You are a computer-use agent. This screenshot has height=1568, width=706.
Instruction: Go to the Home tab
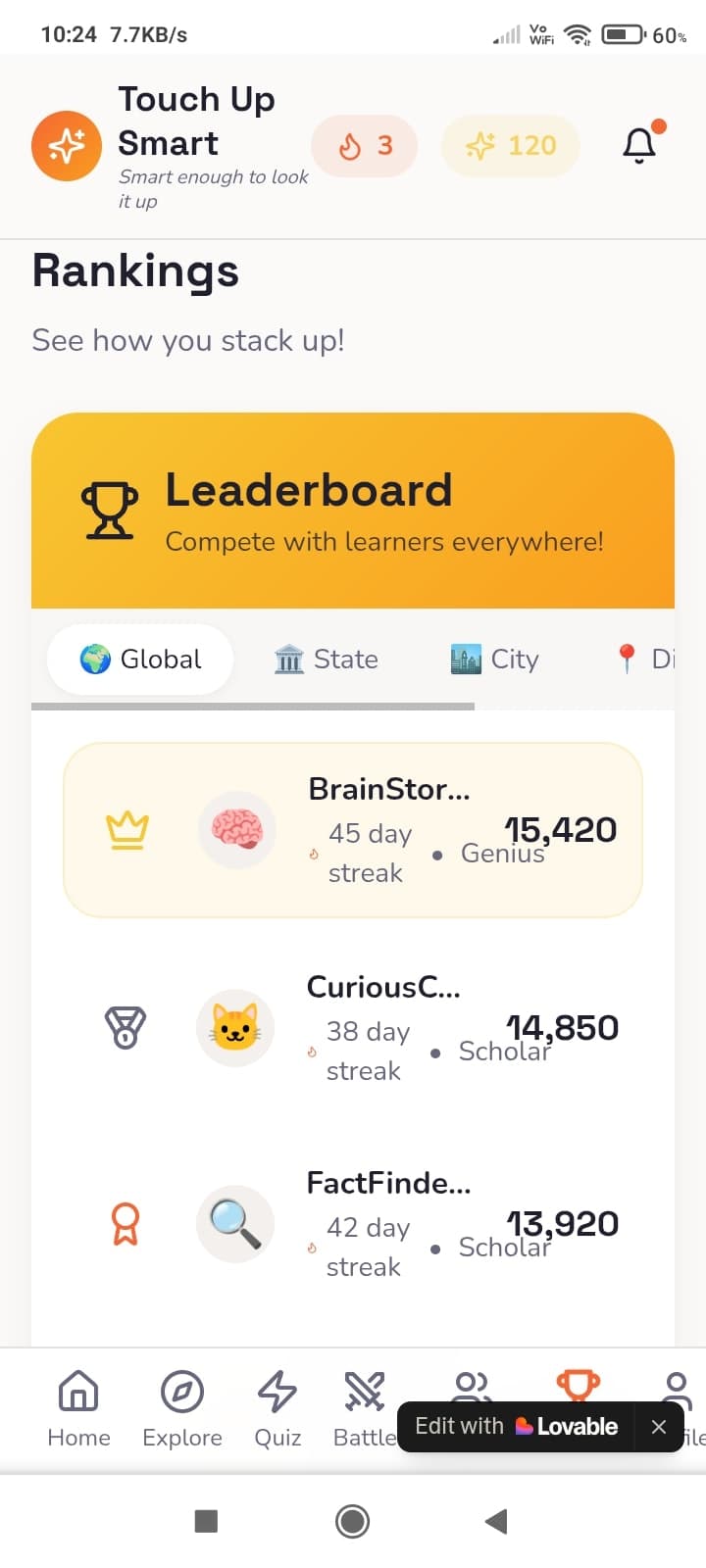pos(78,1409)
